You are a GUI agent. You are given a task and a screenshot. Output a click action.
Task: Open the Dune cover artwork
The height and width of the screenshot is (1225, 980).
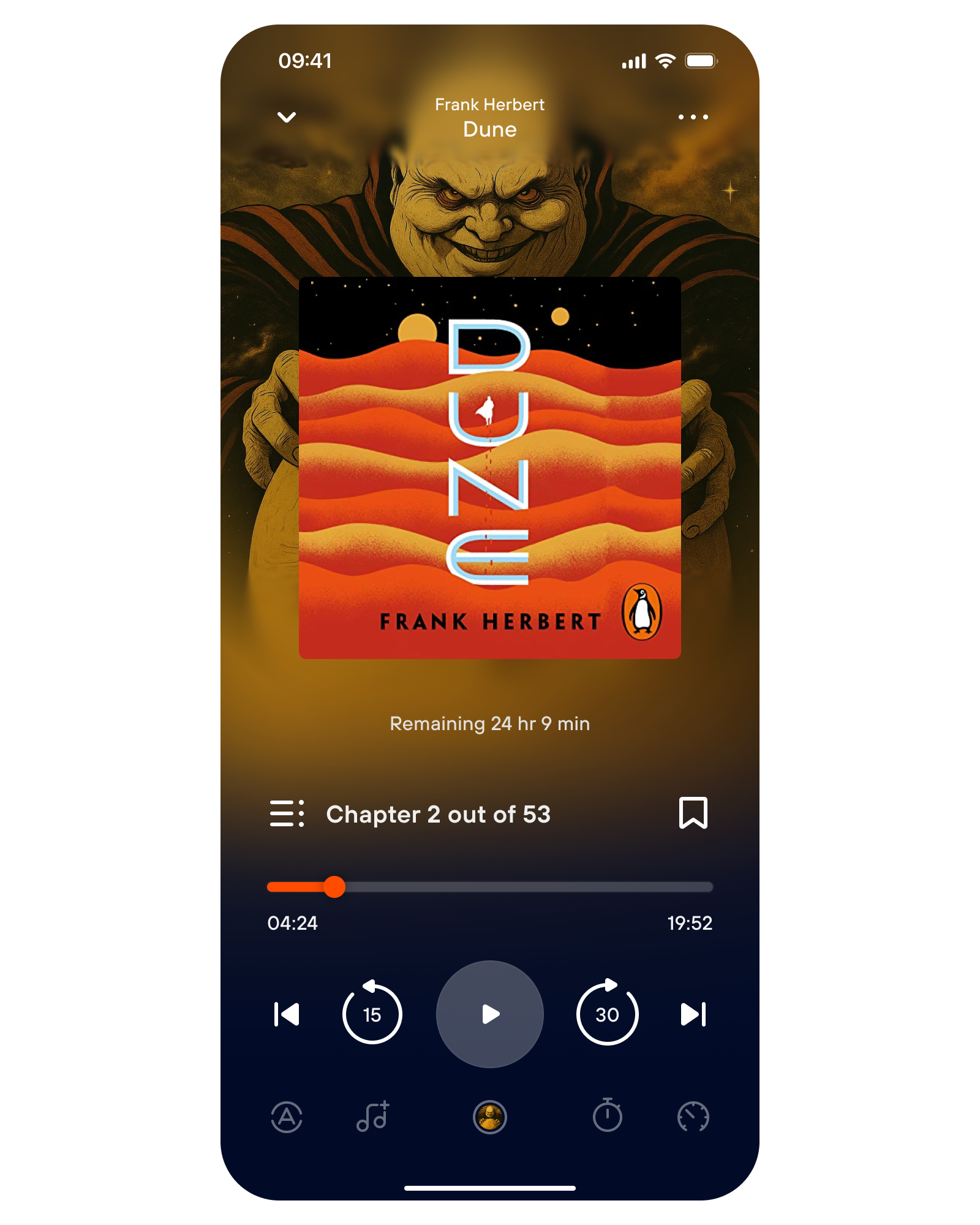coord(490,467)
